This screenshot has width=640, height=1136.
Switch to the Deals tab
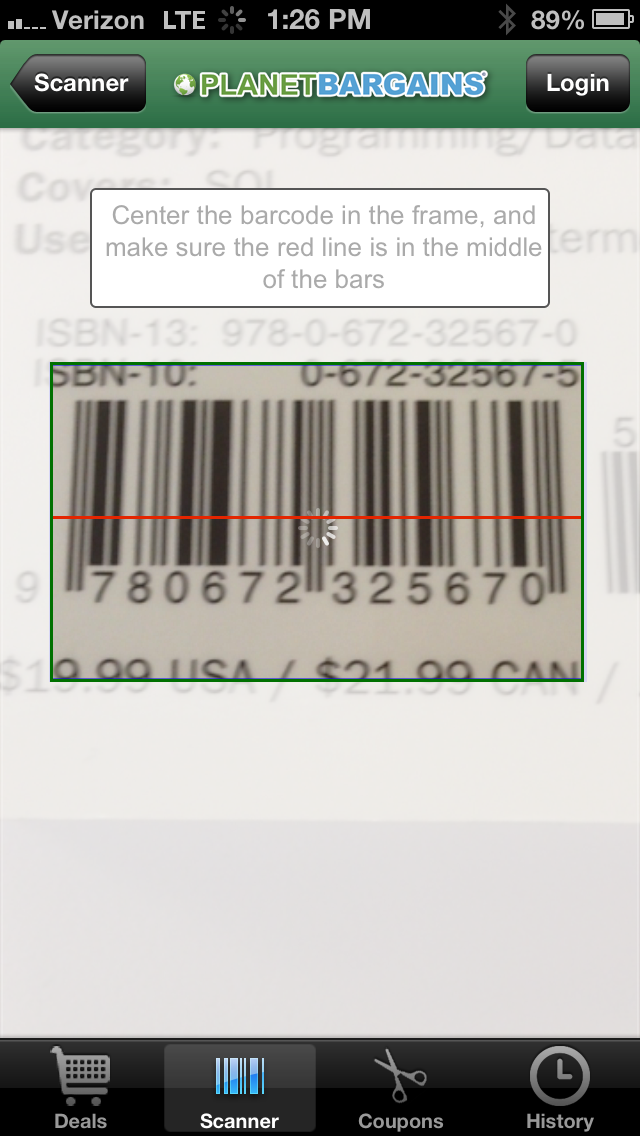point(81,1089)
